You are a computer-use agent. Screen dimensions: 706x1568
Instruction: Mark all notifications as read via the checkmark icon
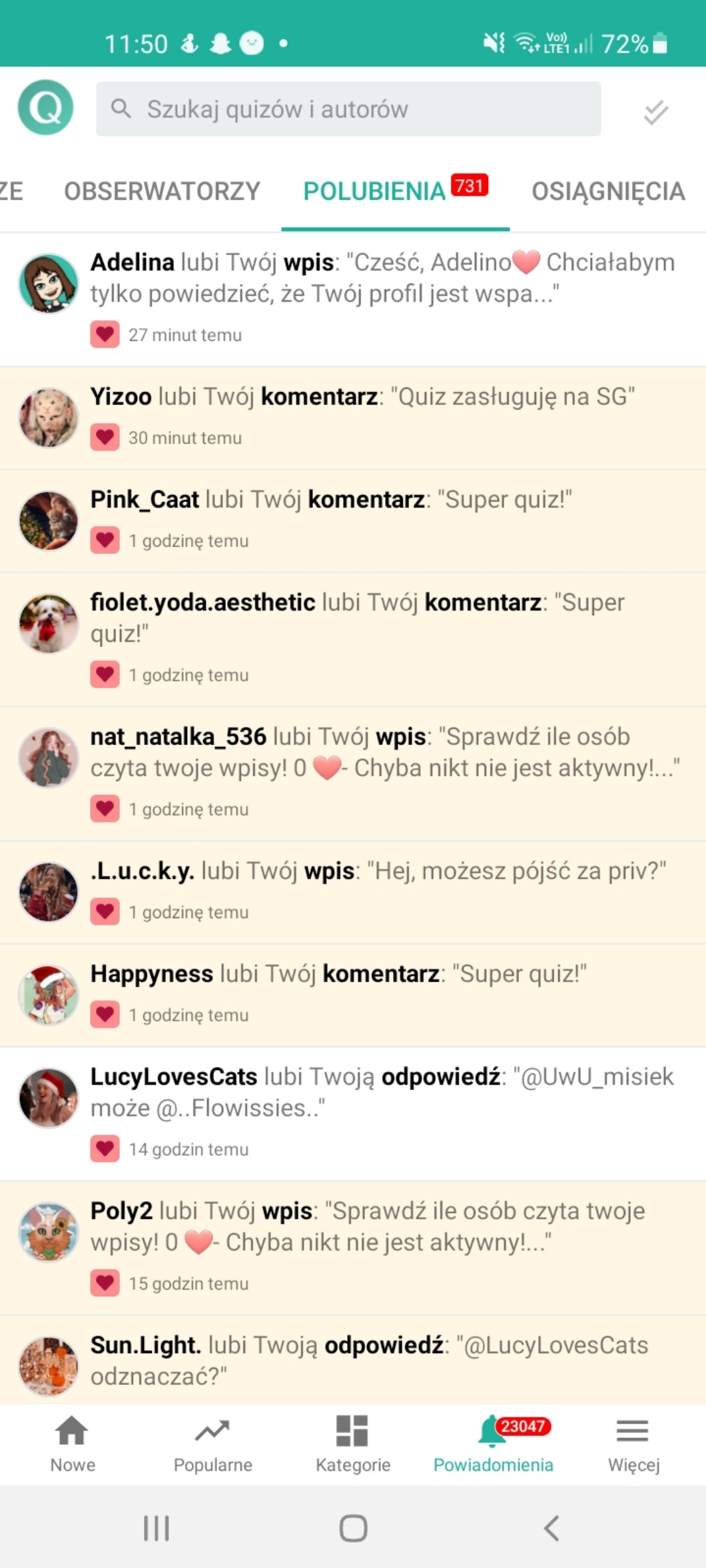(x=655, y=111)
